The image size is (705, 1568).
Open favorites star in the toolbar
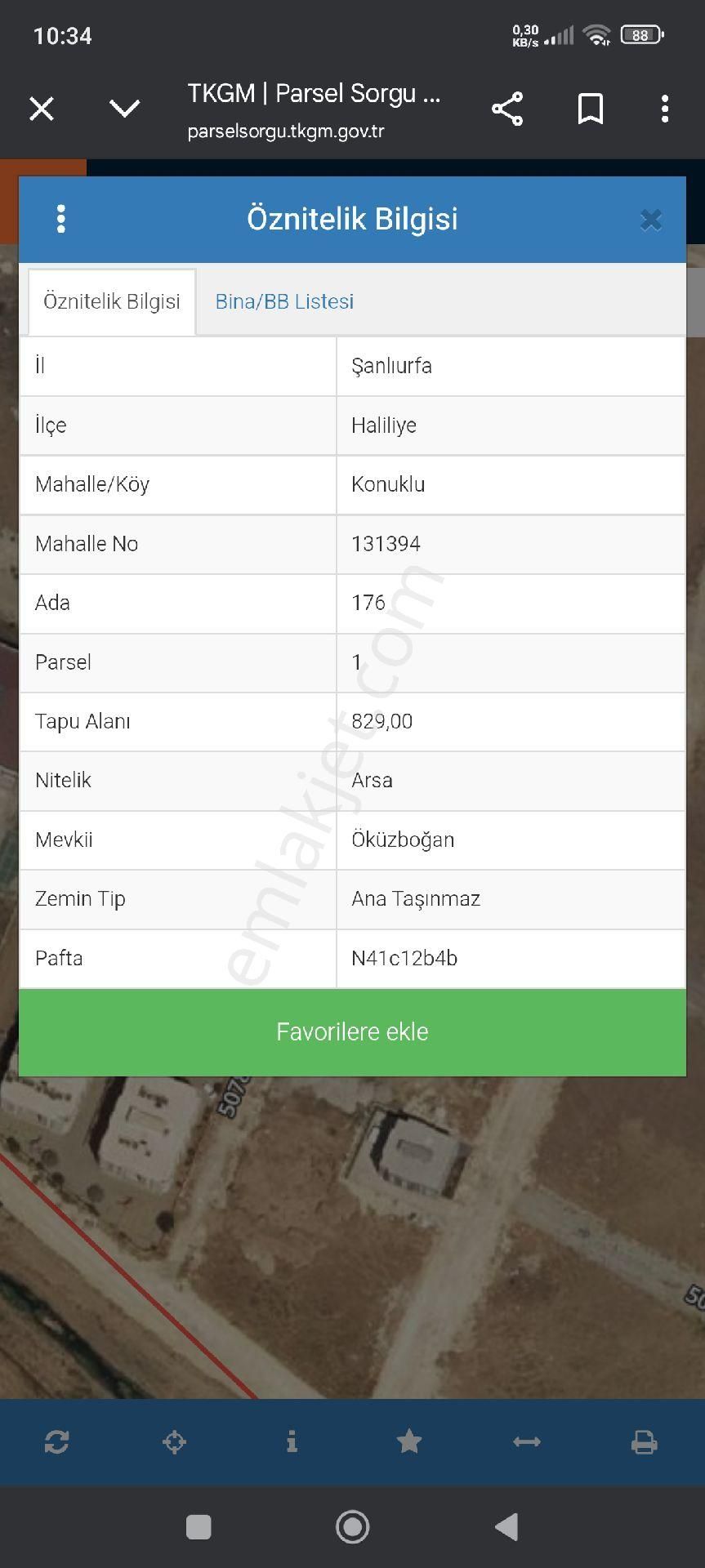click(x=409, y=1441)
